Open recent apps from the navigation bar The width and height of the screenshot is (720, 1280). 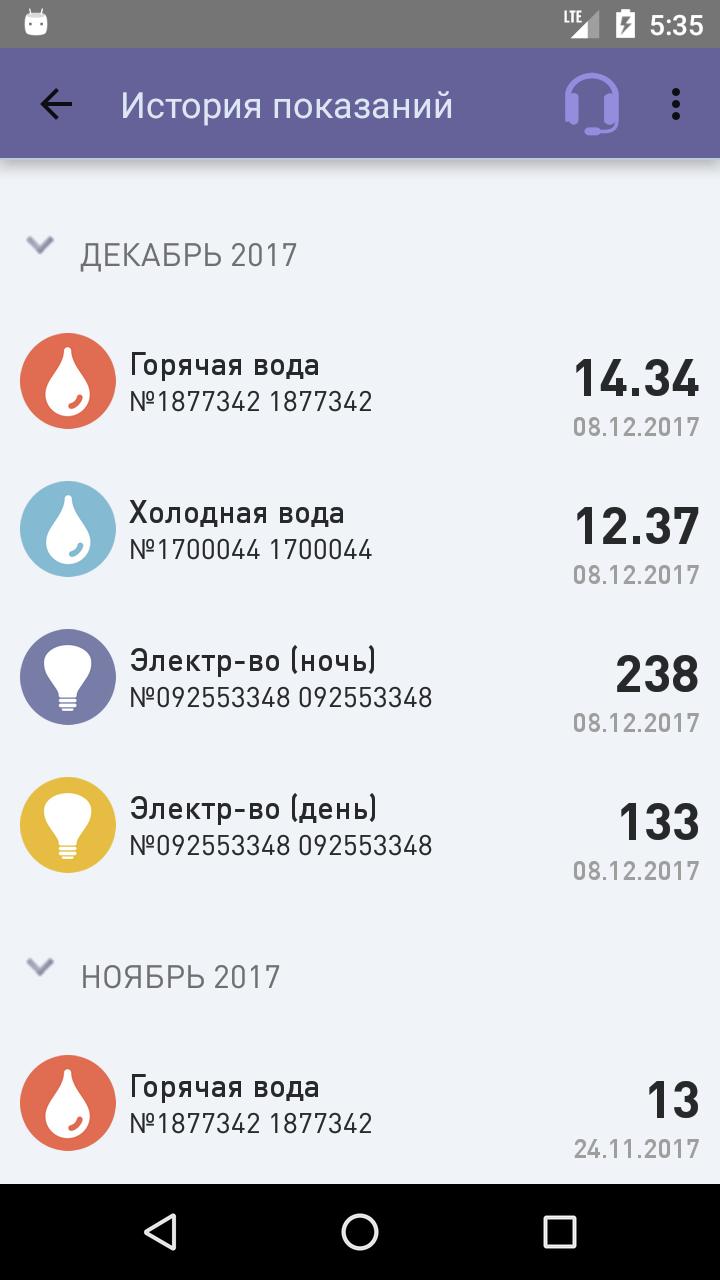coord(559,1232)
